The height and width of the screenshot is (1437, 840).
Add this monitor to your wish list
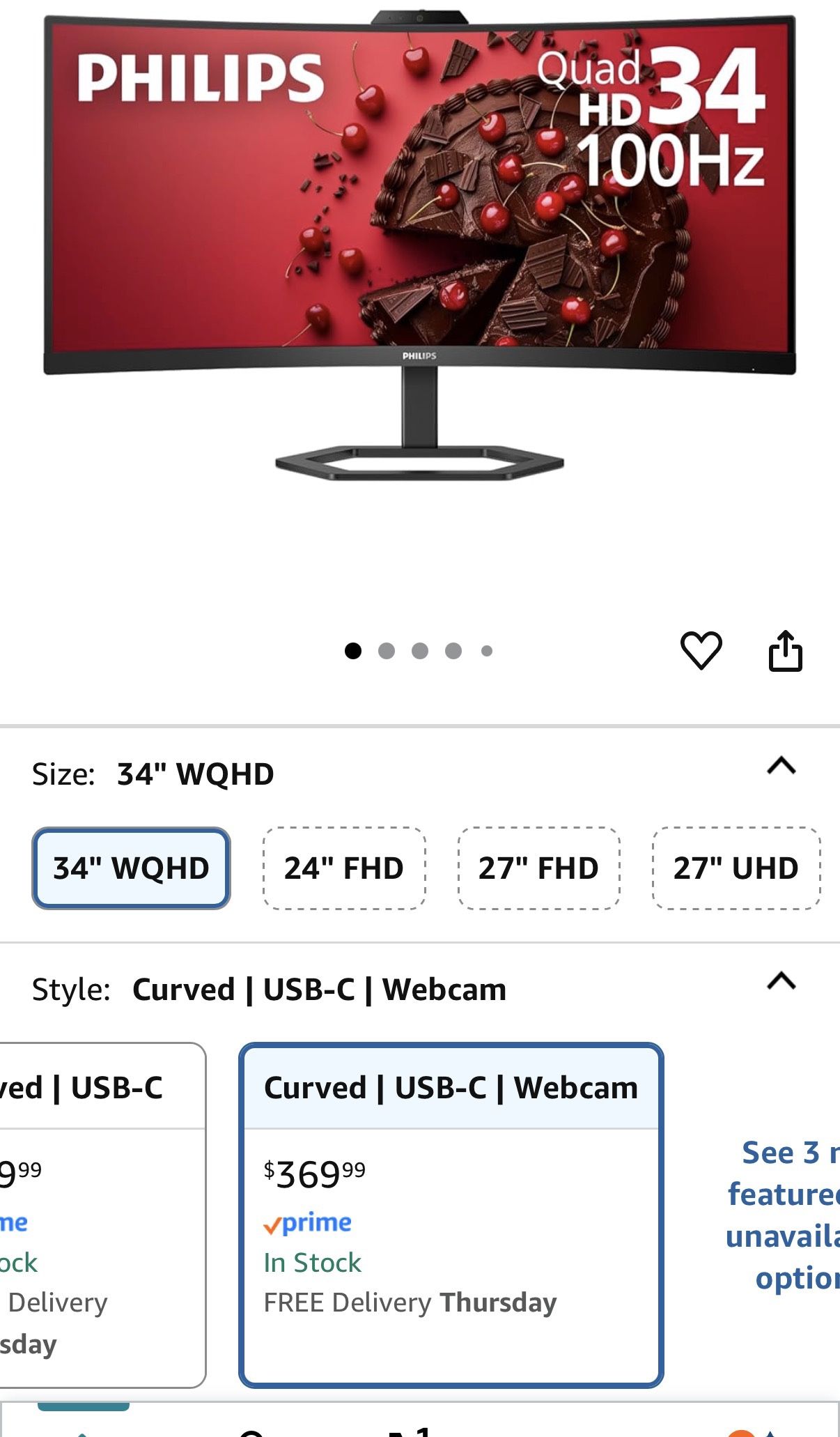701,650
